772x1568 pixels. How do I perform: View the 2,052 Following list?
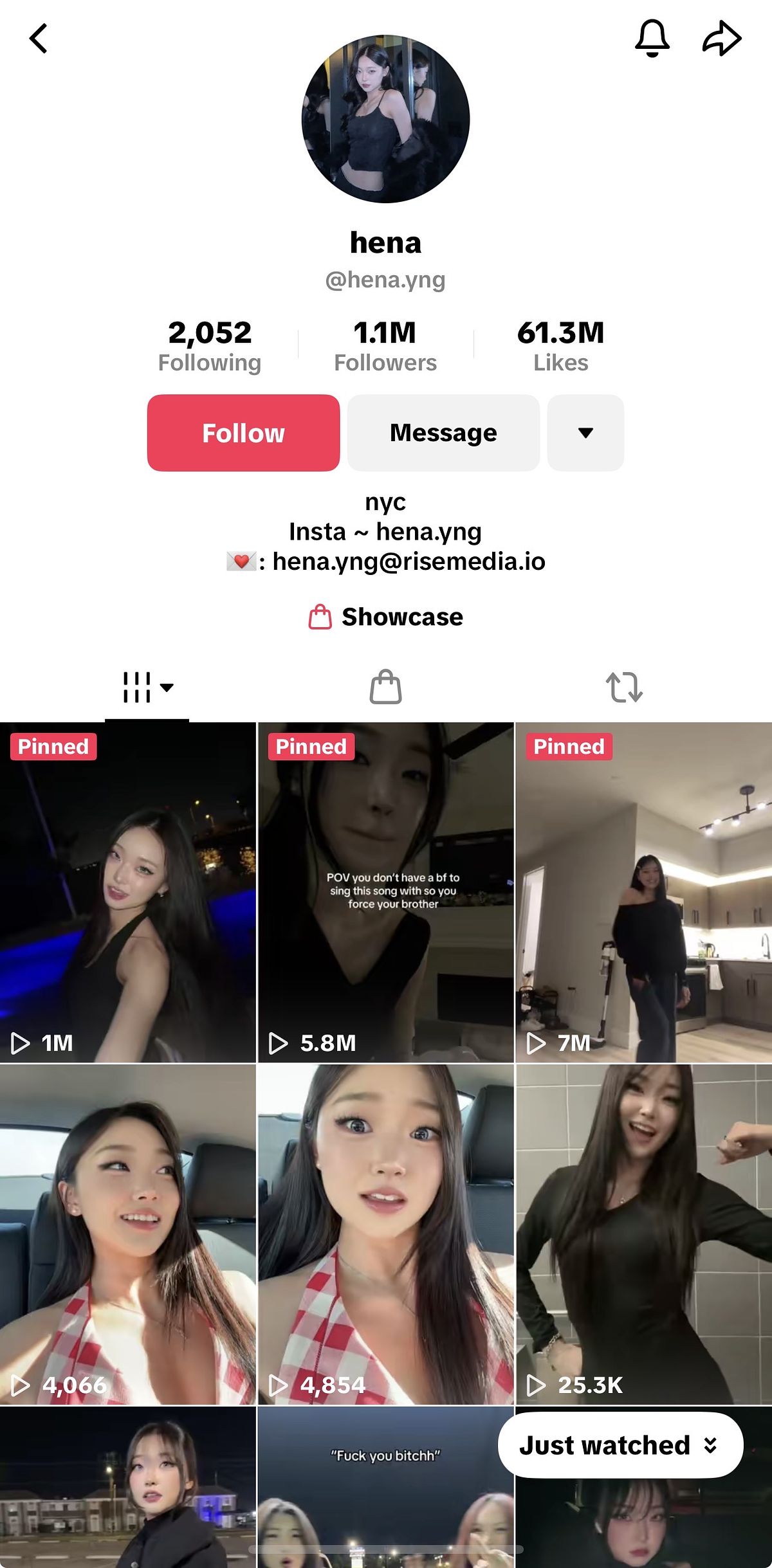[210, 346]
